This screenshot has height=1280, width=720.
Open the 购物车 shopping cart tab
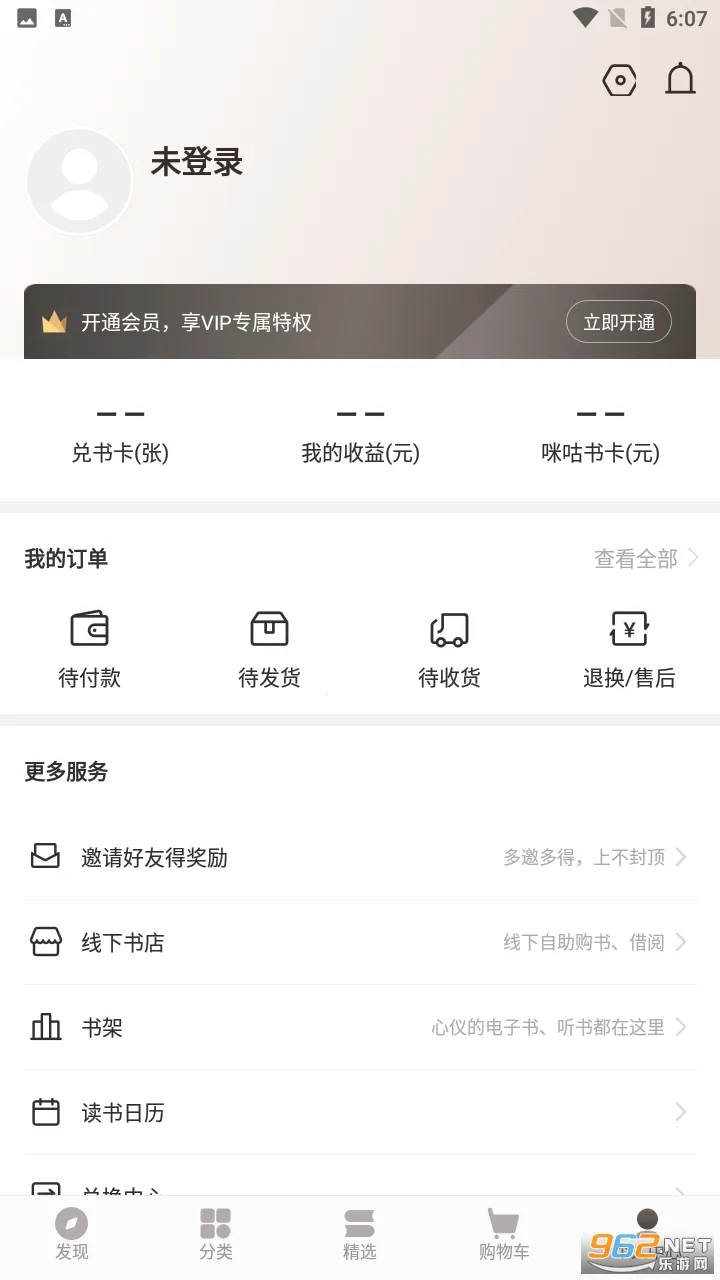(503, 1232)
